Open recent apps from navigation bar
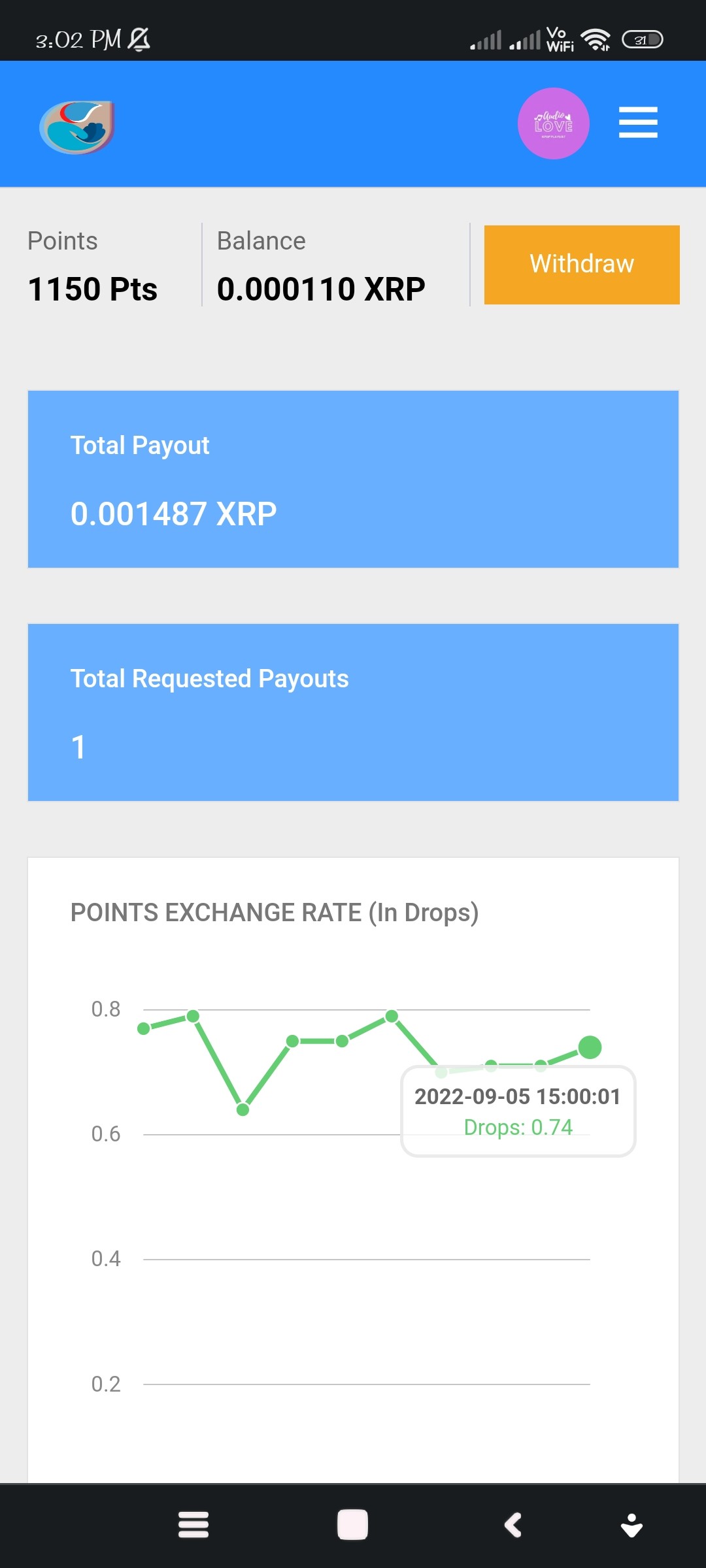 tap(193, 1526)
